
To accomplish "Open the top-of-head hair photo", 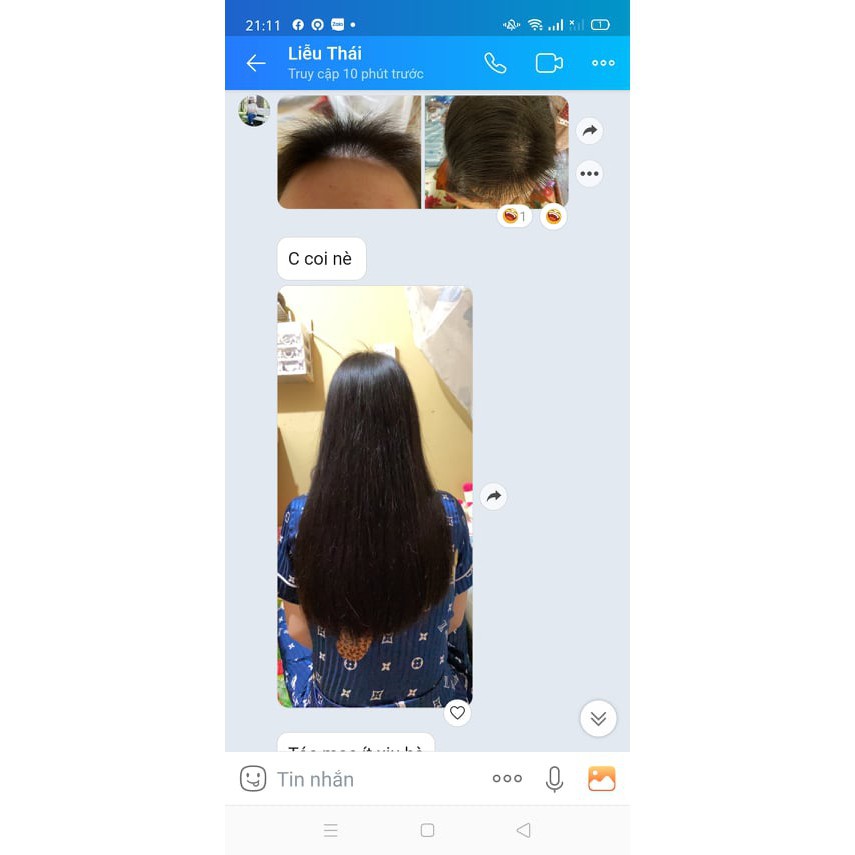I will [x=496, y=152].
